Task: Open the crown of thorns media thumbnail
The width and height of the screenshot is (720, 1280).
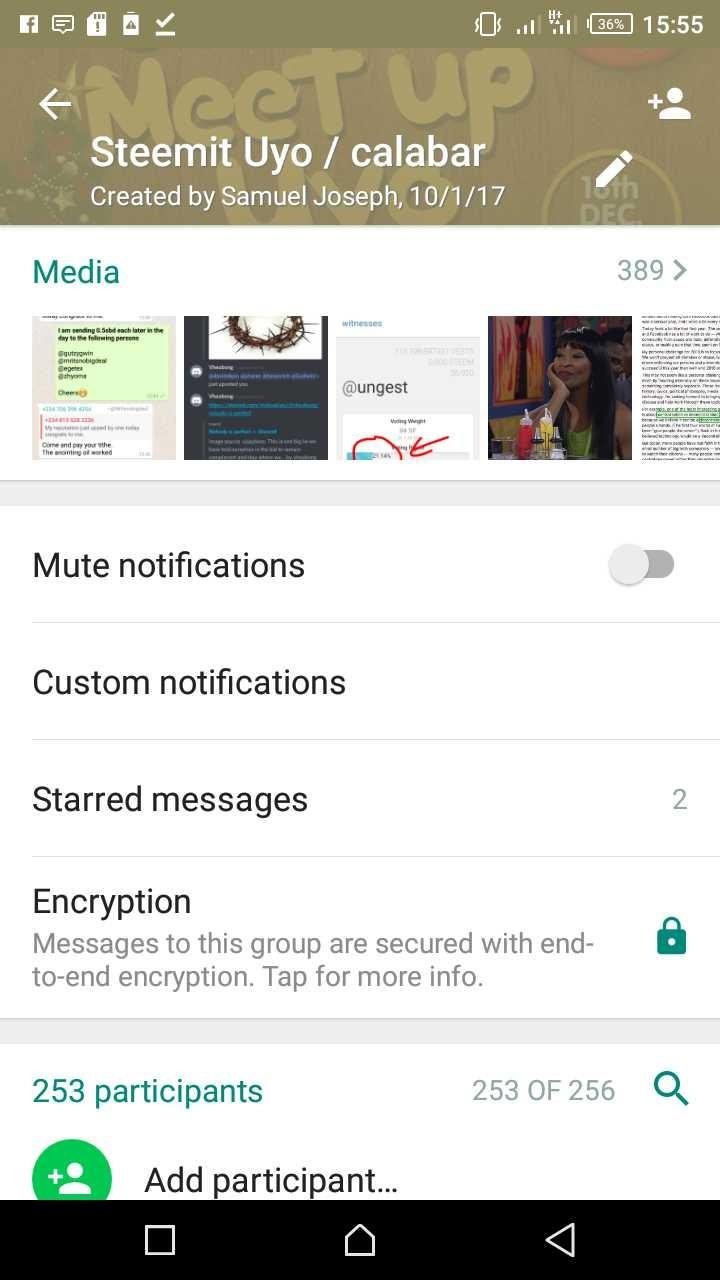Action: (256, 388)
